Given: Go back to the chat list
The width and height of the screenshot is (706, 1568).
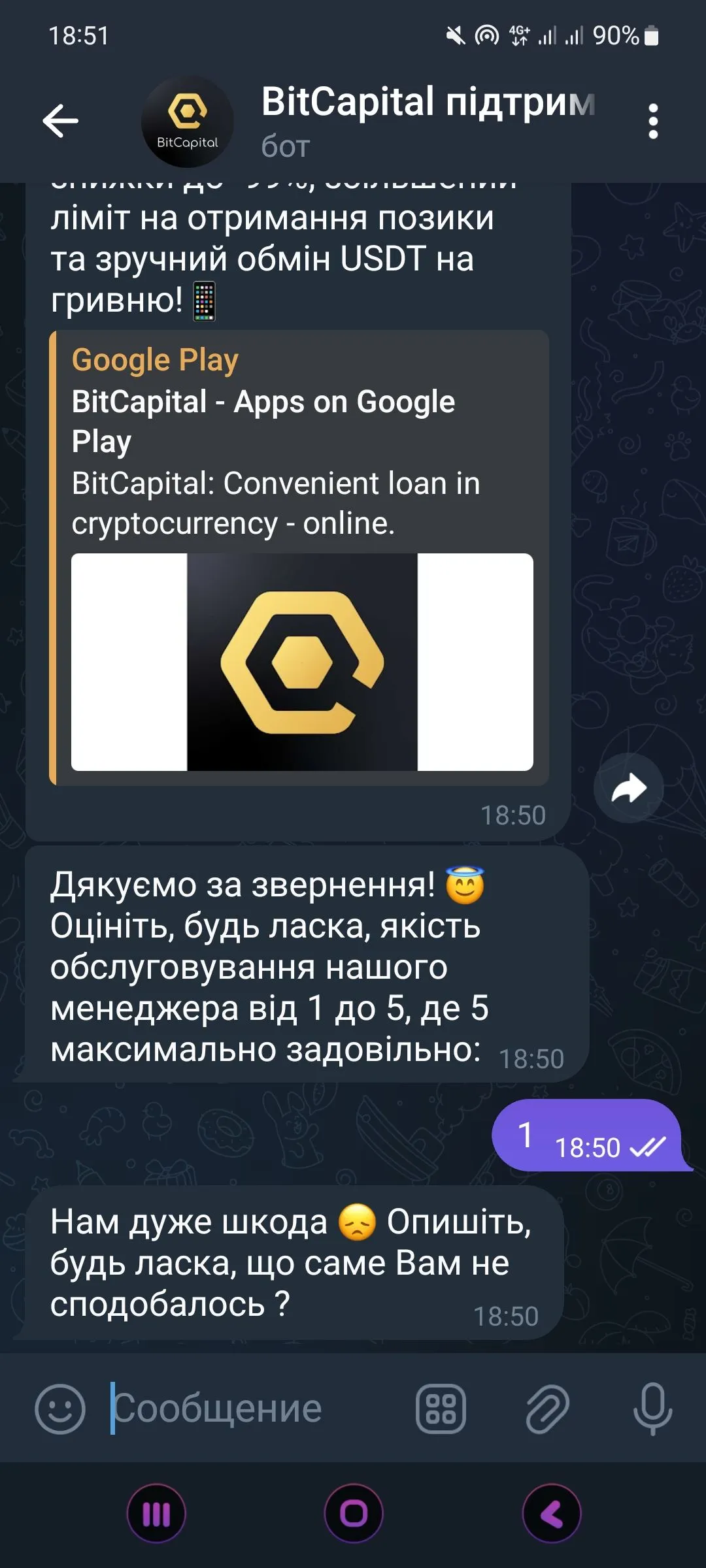Looking at the screenshot, I should (60, 121).
